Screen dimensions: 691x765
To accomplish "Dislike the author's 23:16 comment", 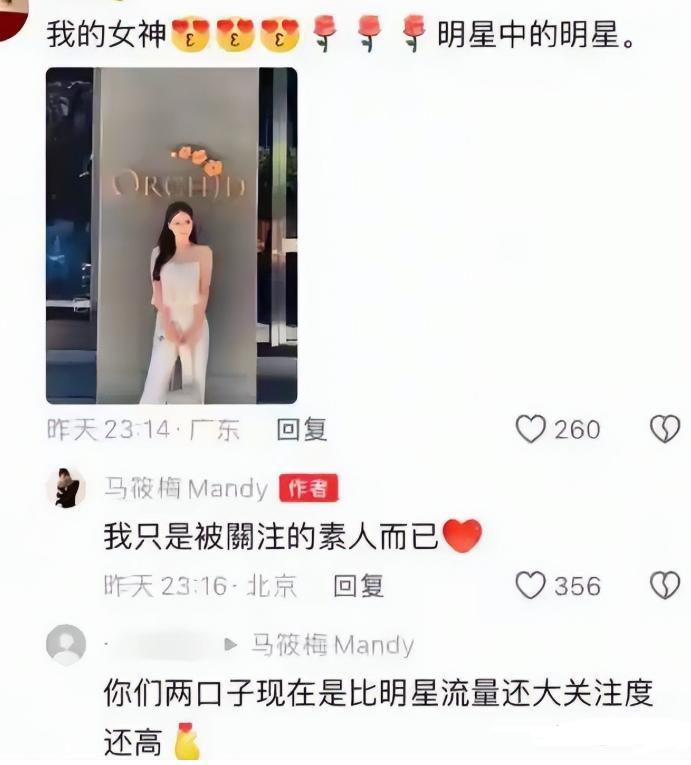I will [665, 586].
